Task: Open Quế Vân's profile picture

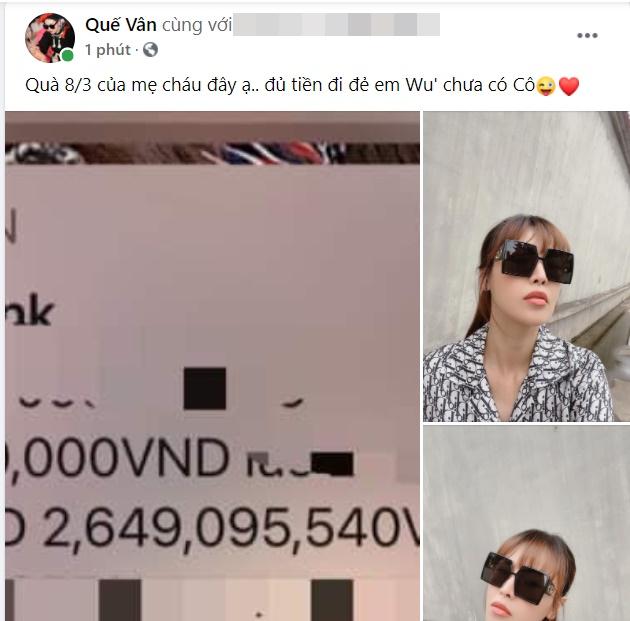Action: coord(50,38)
